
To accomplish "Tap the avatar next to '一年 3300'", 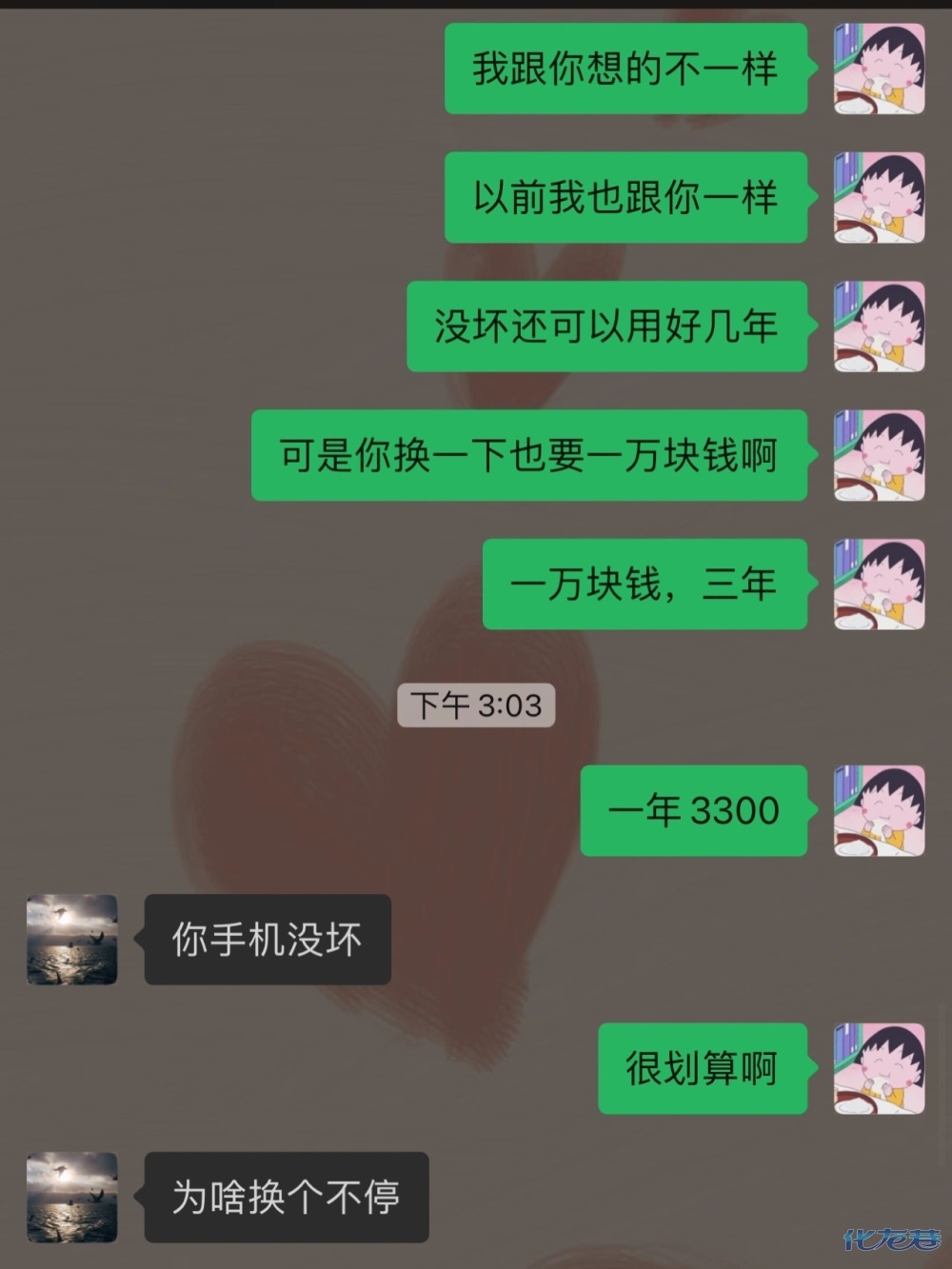I will (x=879, y=810).
